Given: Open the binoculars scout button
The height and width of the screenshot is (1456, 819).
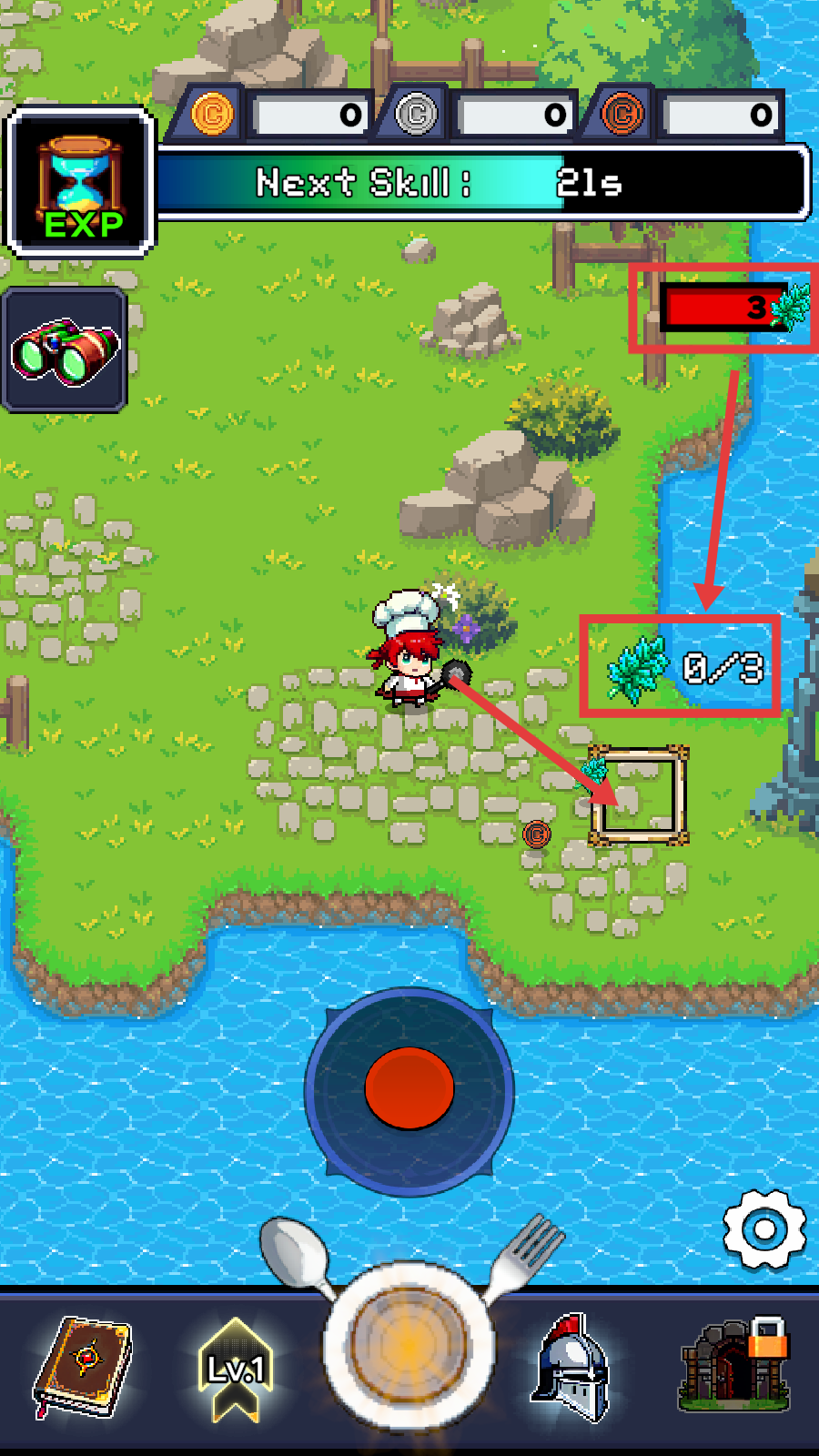Looking at the screenshot, I should click(65, 350).
